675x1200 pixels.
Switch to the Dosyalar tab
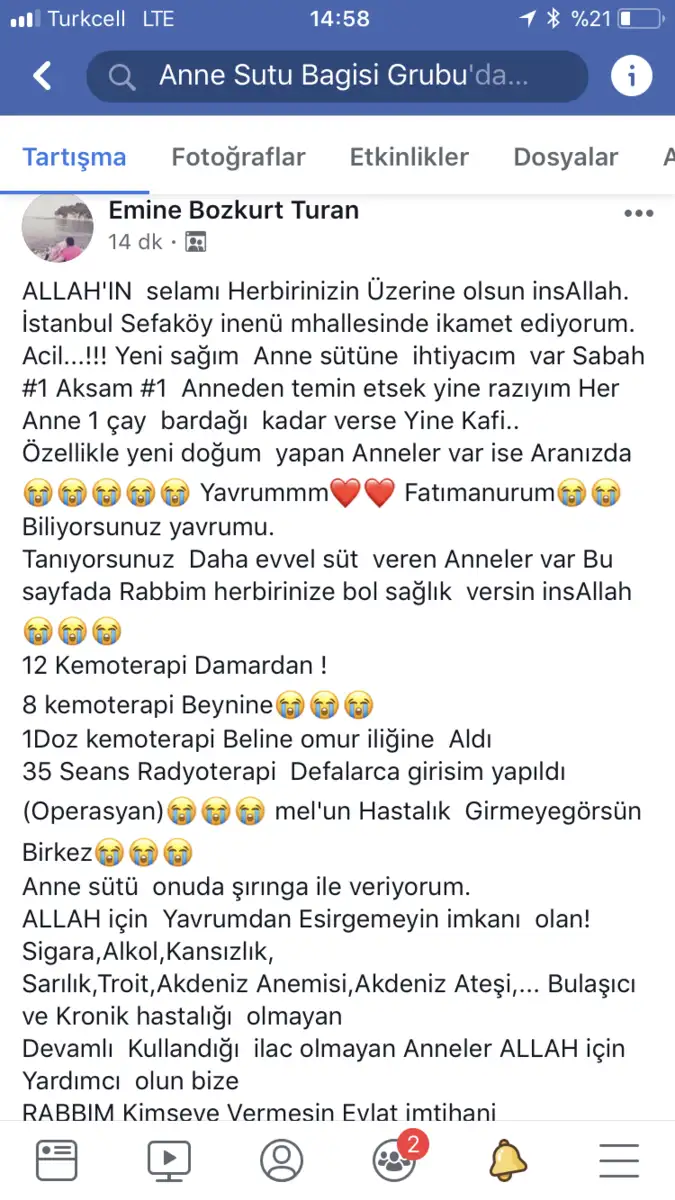coord(565,157)
